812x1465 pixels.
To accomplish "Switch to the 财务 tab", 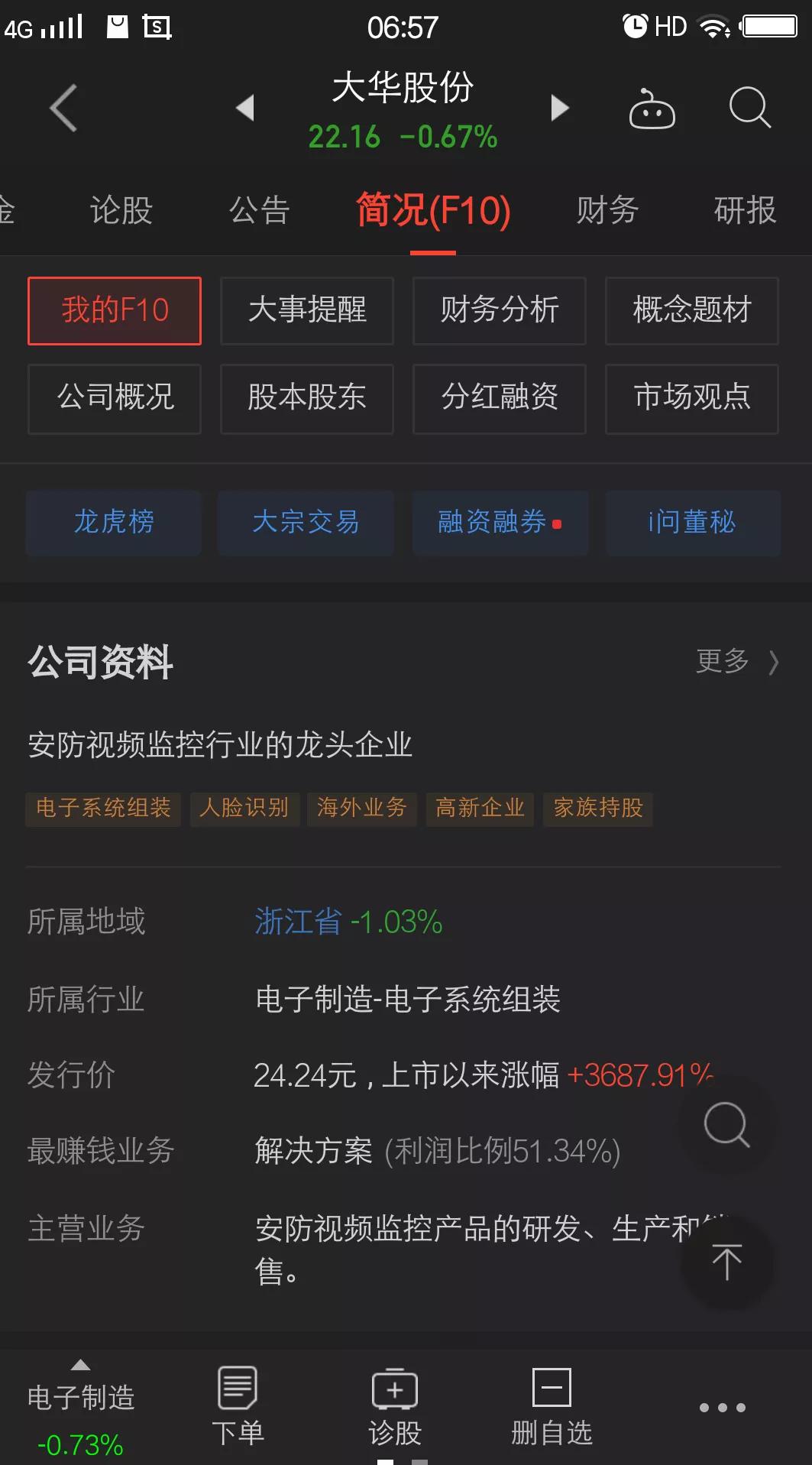I will [x=607, y=209].
